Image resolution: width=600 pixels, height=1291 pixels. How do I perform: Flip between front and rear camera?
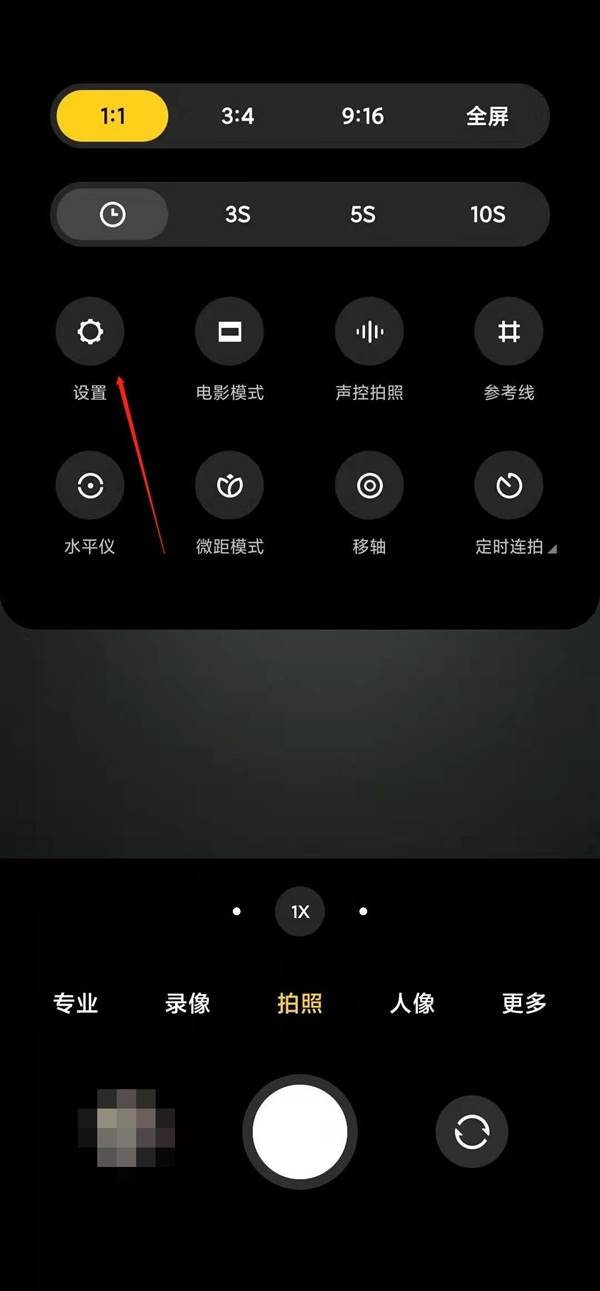[472, 1132]
